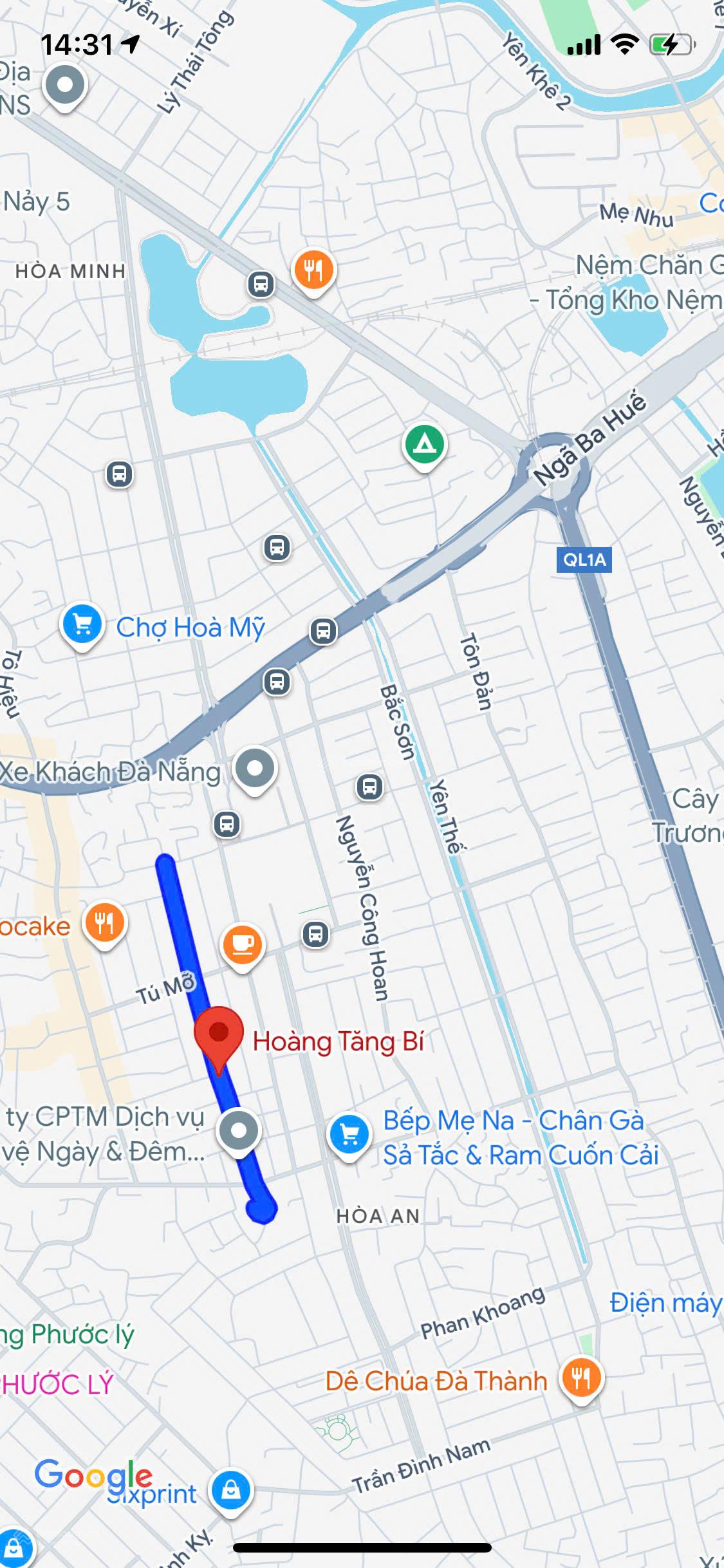
Task: Tap the Bếp Mẹ Na shopping cart pin
Action: pos(348,1131)
